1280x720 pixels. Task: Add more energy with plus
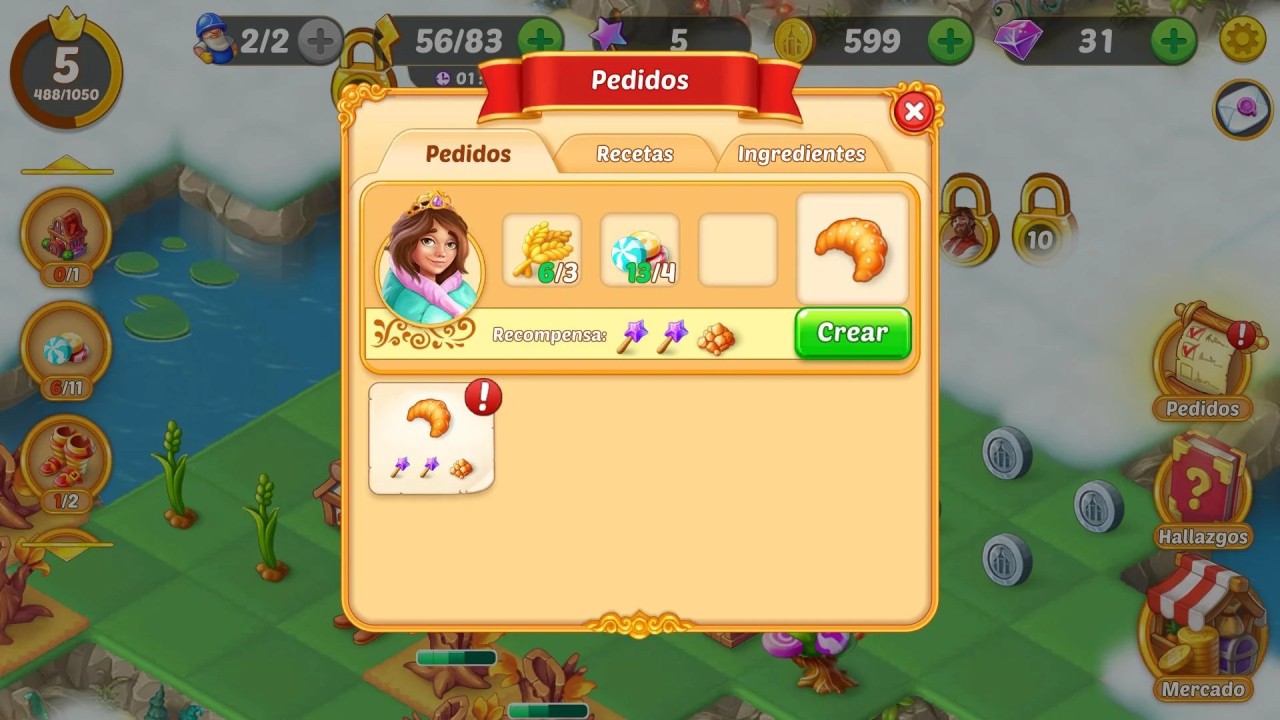pos(540,41)
